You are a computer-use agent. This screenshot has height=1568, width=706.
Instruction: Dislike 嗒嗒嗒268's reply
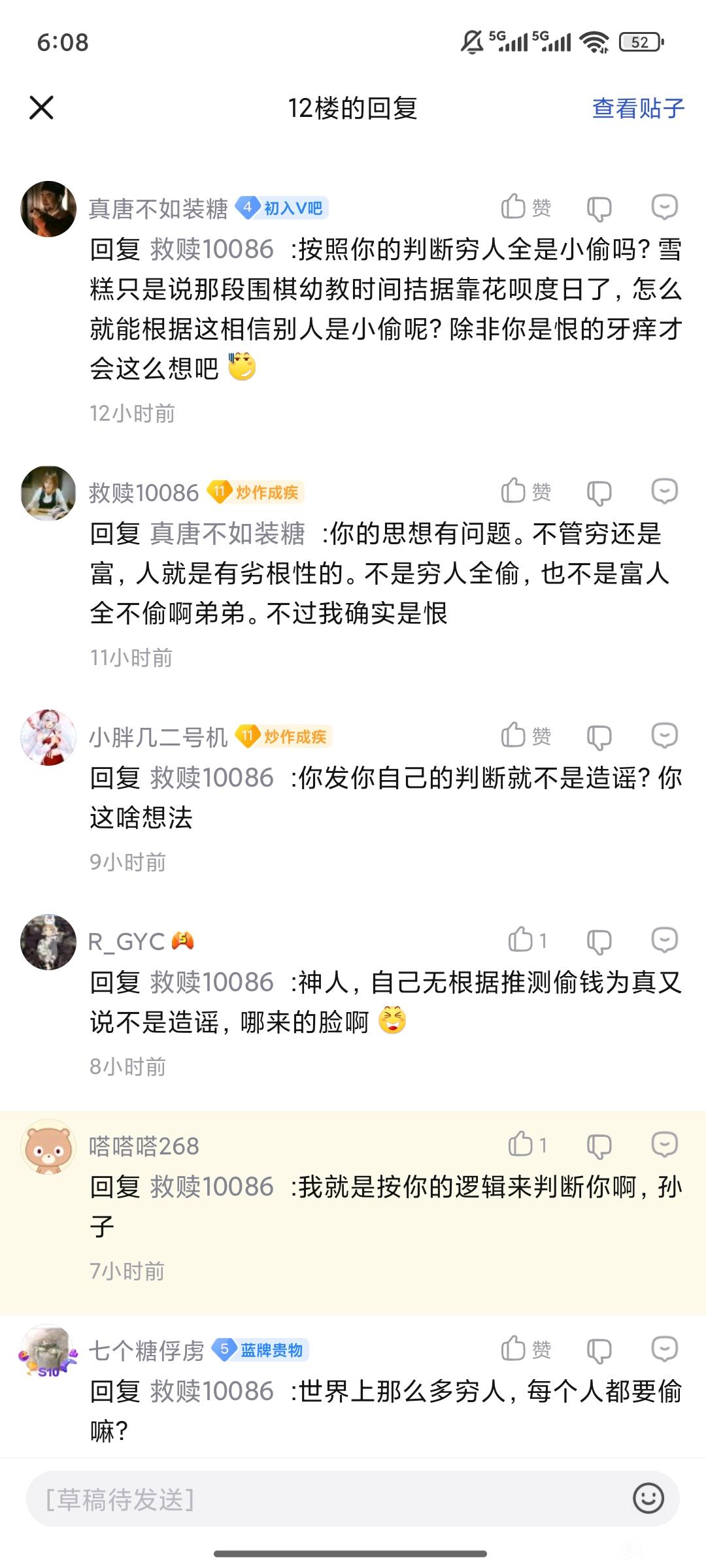(x=599, y=1145)
